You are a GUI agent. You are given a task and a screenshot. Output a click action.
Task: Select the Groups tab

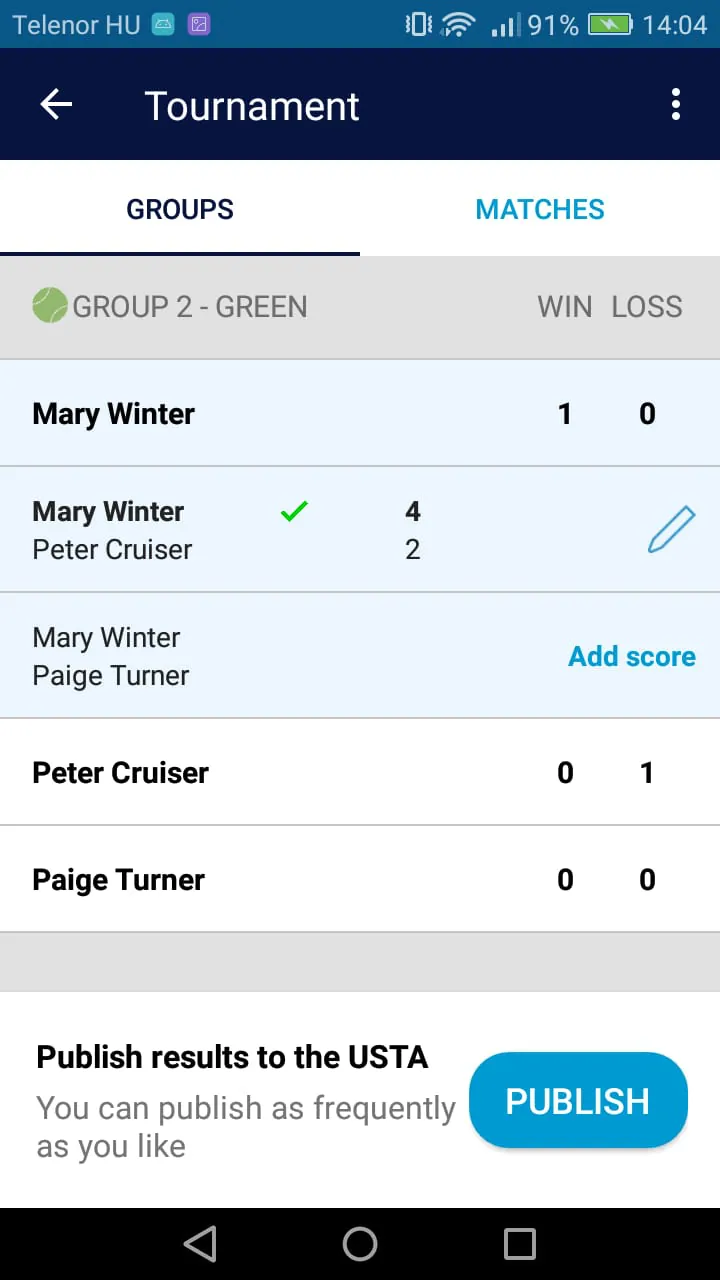pos(180,209)
